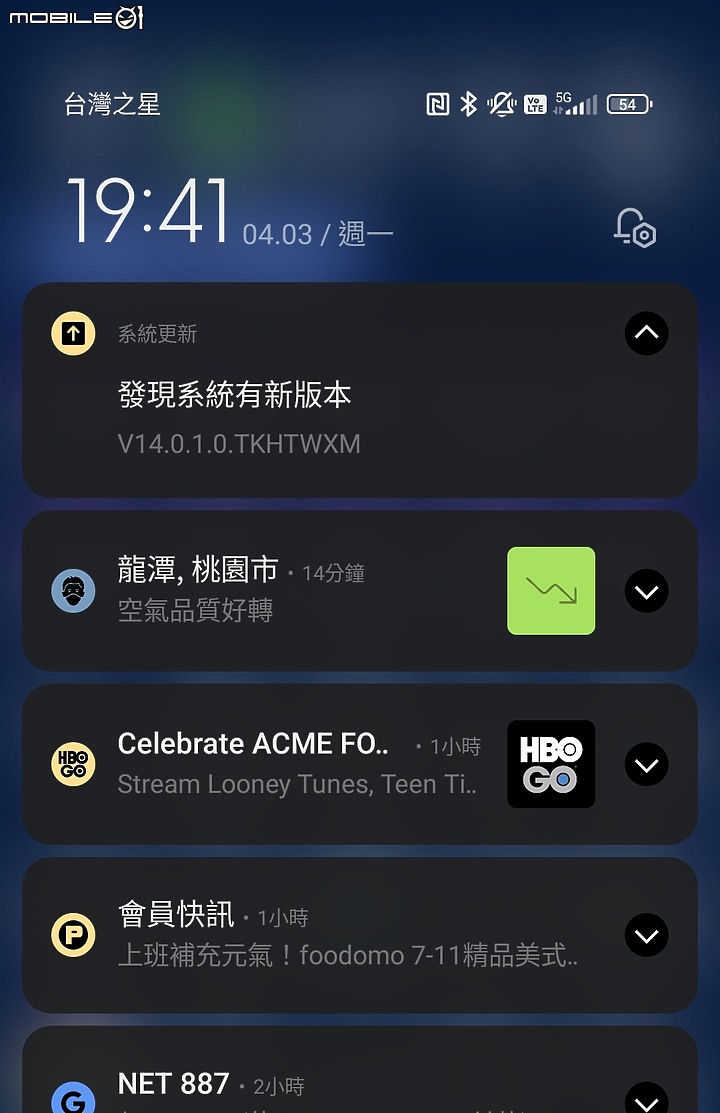The width and height of the screenshot is (720, 1113).
Task: Expand the NET 887 notification
Action: coord(646,1097)
